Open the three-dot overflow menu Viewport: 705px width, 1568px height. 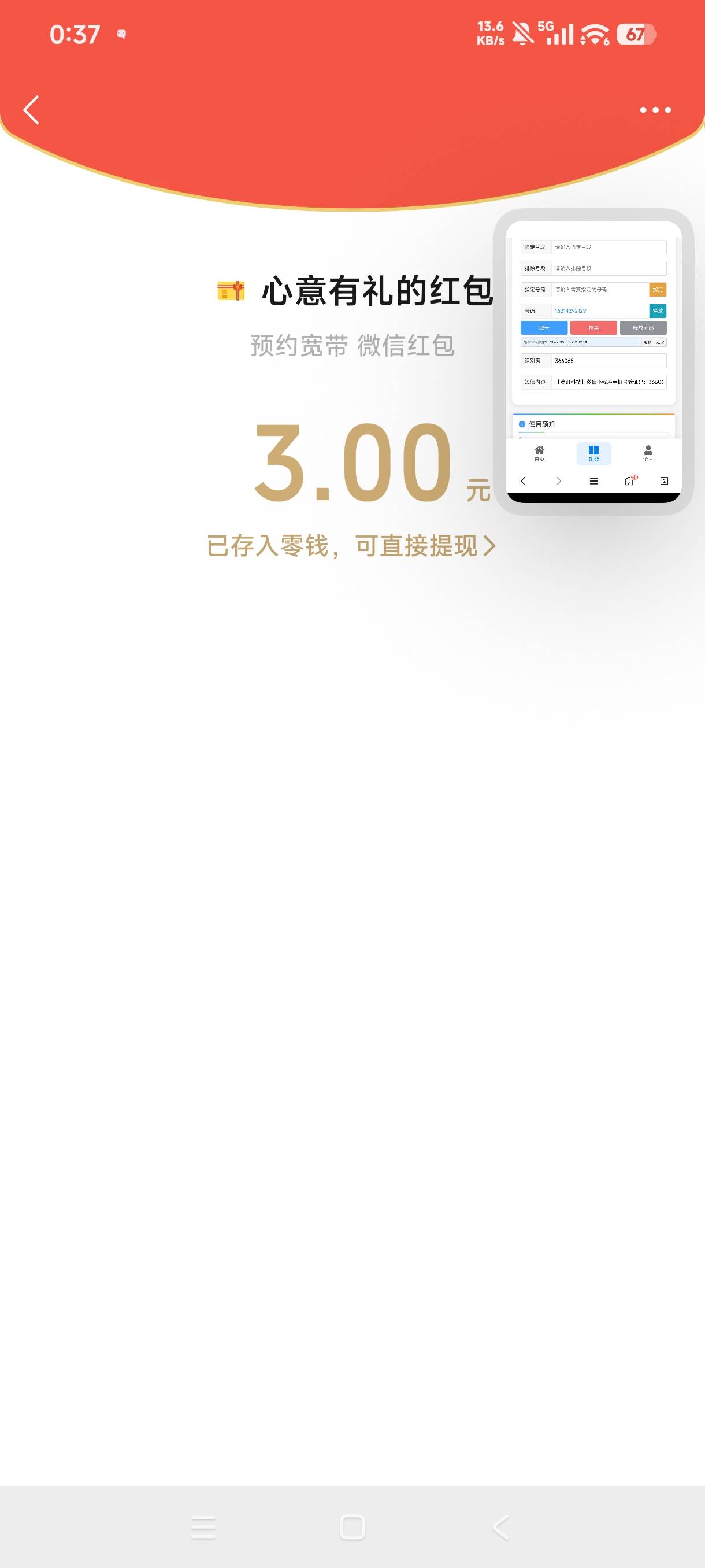point(655,110)
